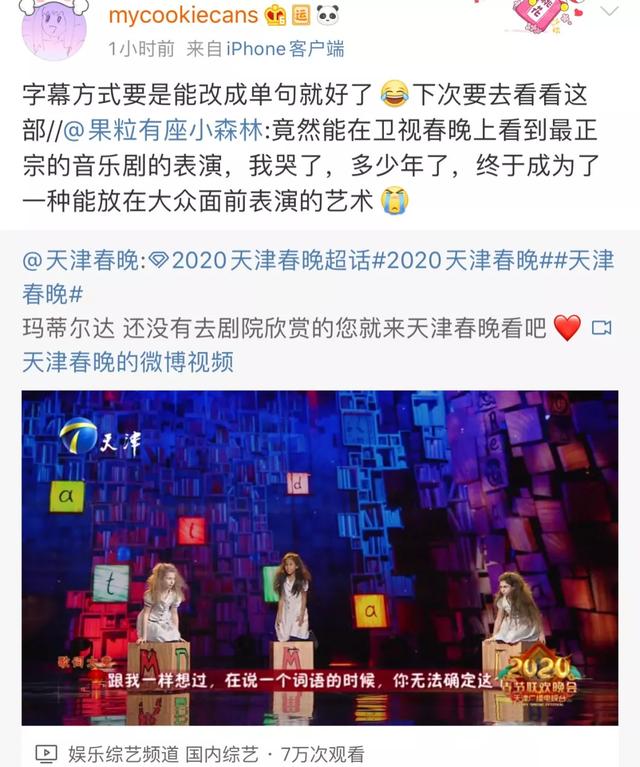This screenshot has height=767, width=640.
Task: Open mycookiecans user profile
Action: (183, 16)
